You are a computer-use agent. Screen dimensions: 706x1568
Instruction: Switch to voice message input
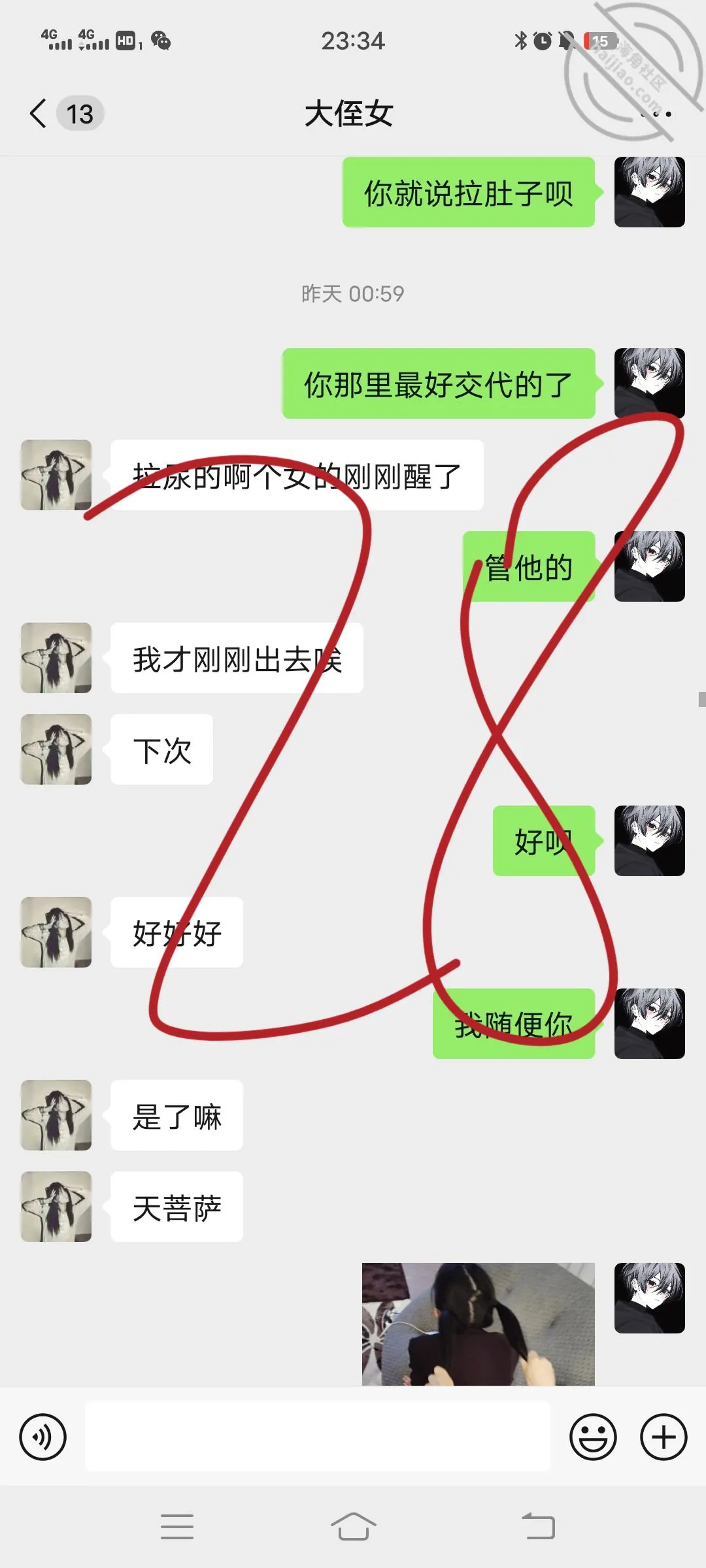(43, 1437)
